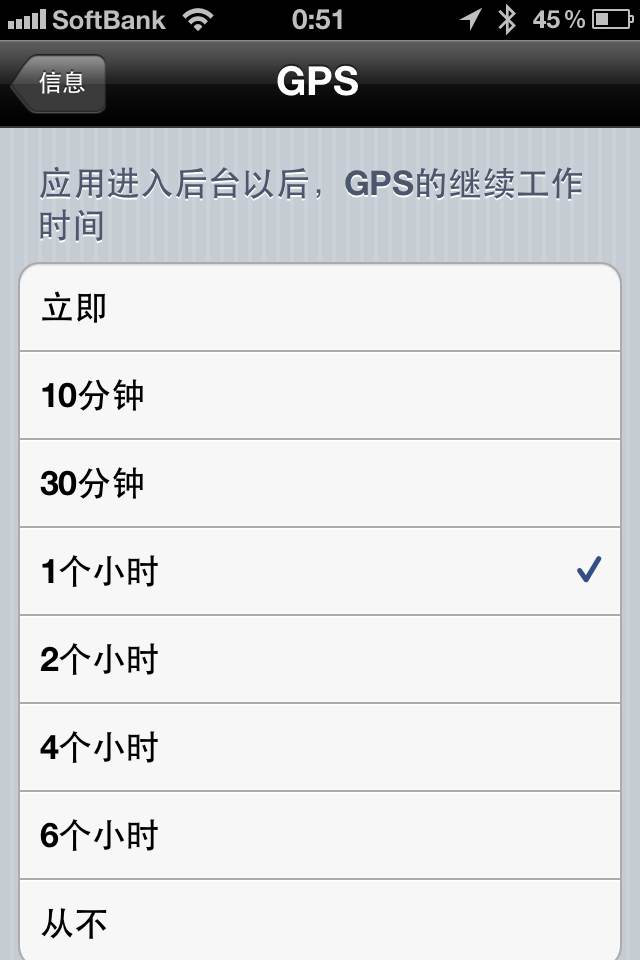Choose 10分钟 as GPS duration

[x=320, y=396]
